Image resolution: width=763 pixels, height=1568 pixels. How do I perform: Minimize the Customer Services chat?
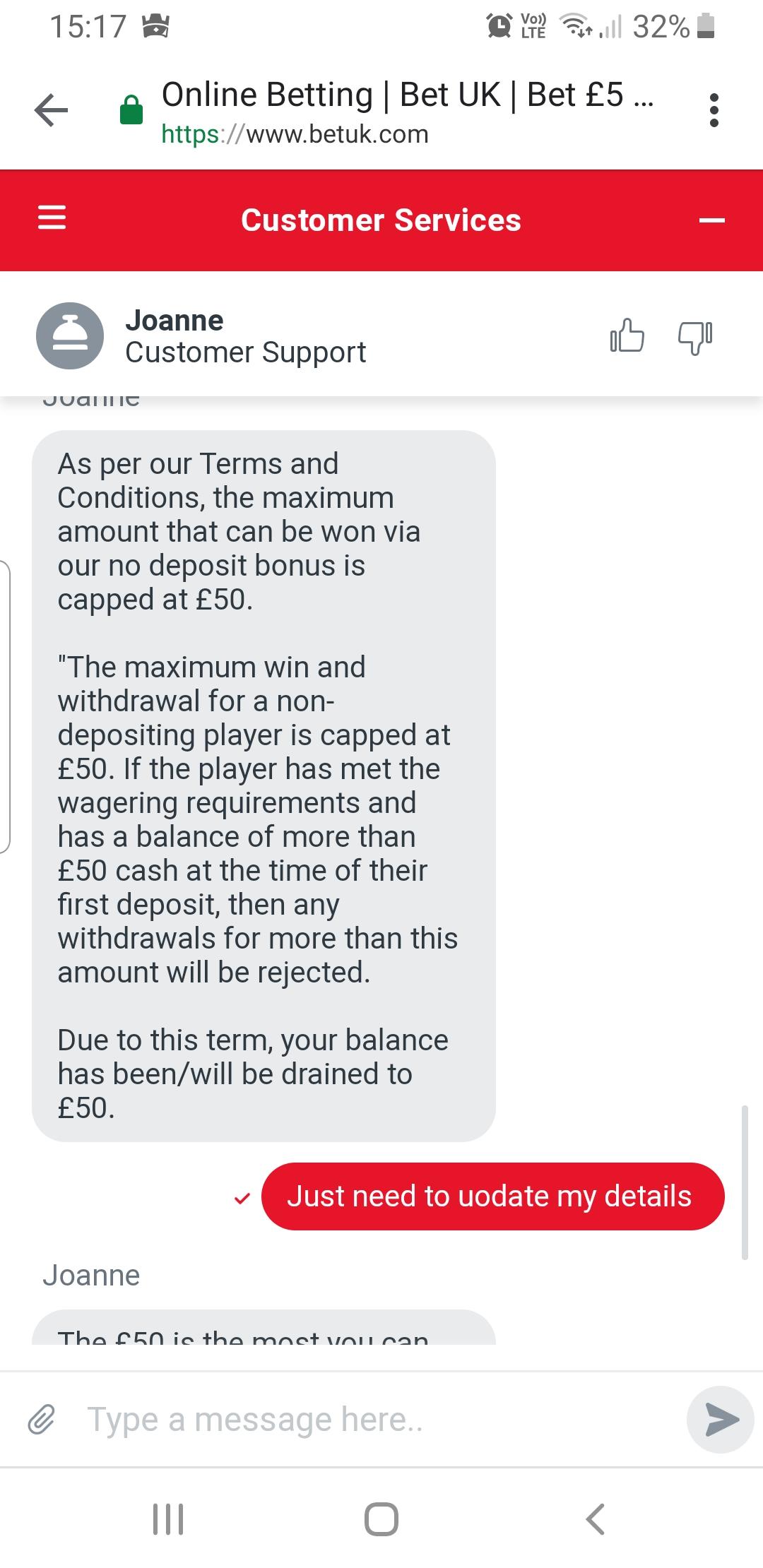pos(711,221)
